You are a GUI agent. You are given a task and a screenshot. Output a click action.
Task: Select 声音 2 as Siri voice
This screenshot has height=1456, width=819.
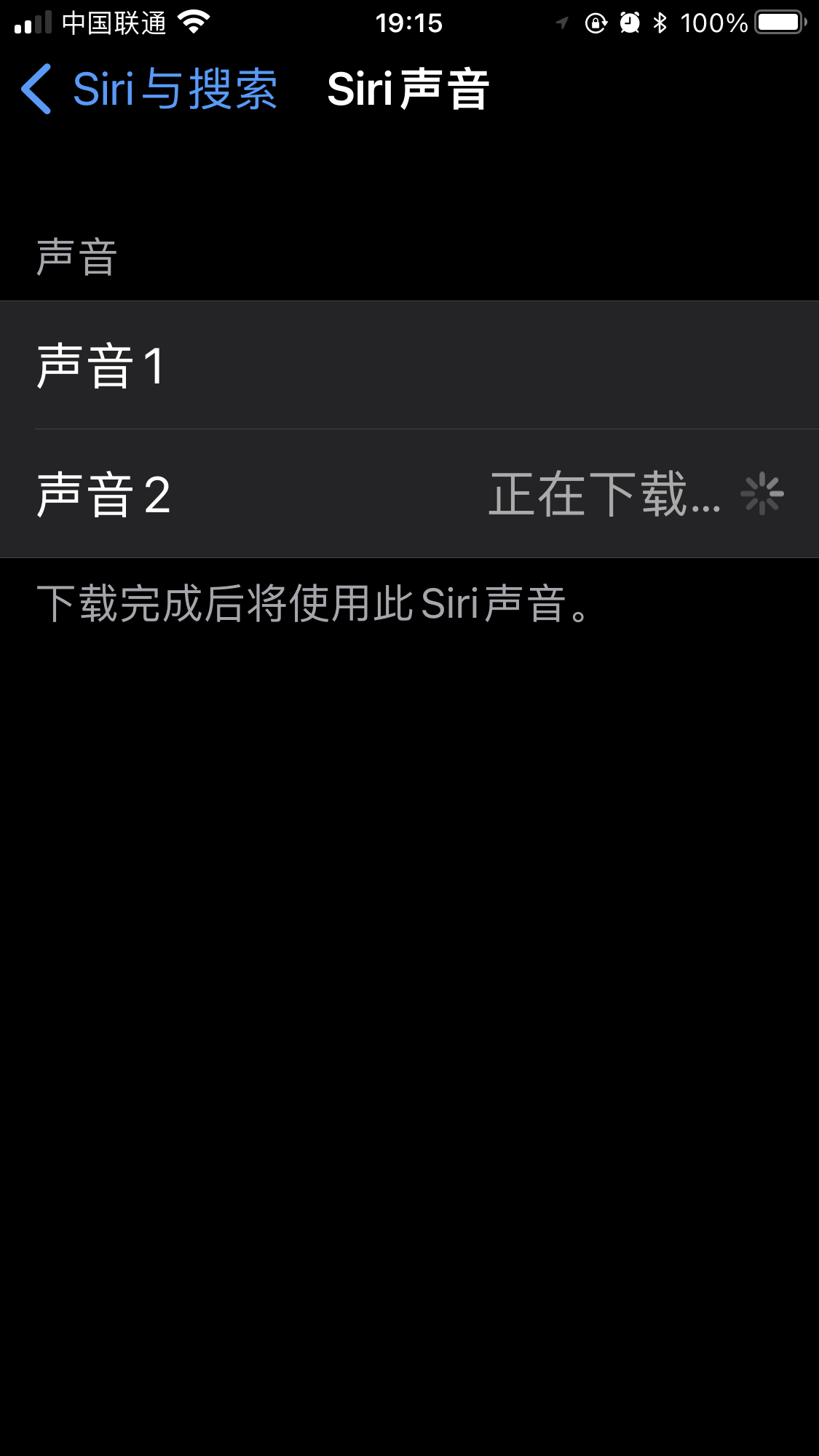point(409,494)
